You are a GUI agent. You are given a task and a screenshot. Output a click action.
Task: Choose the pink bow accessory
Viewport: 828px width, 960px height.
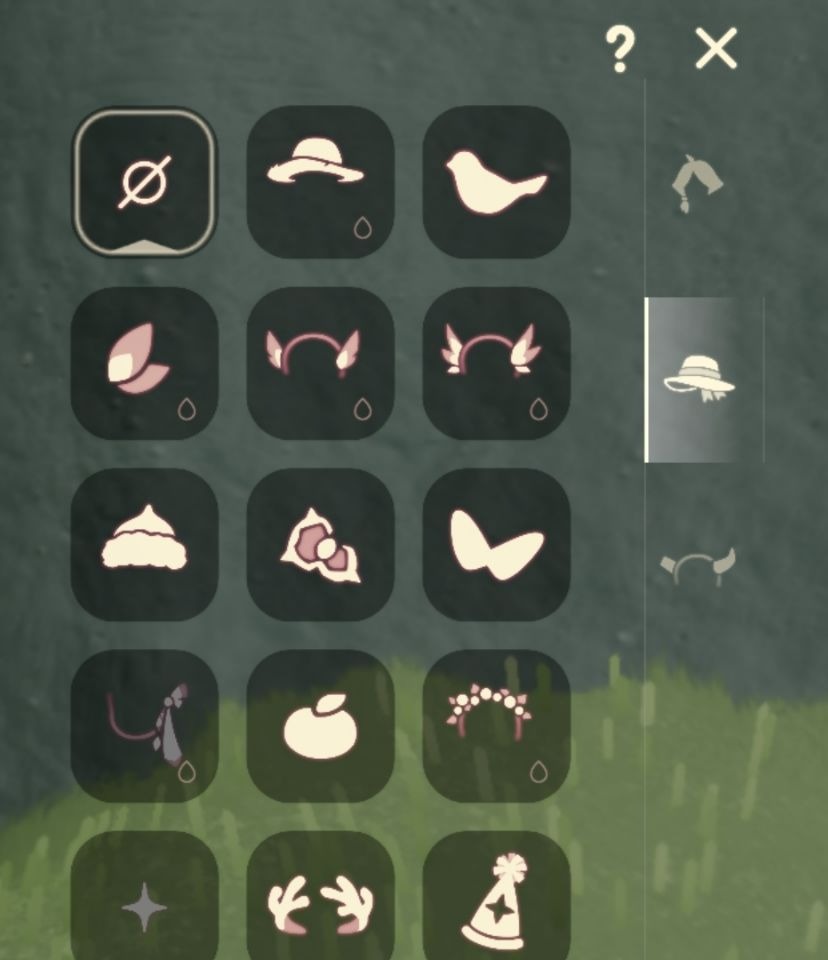pos(319,543)
